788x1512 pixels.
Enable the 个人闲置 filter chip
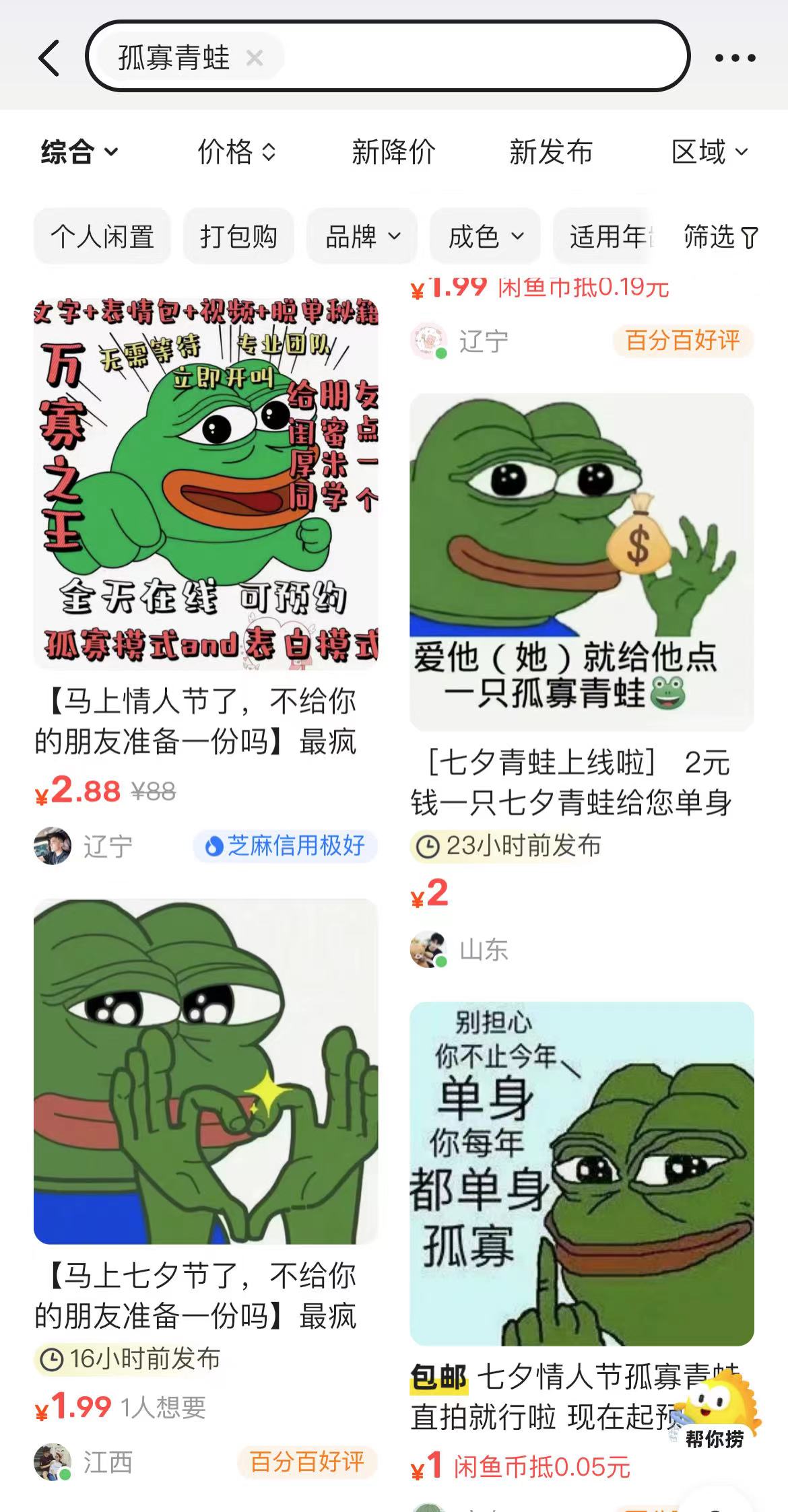point(102,236)
